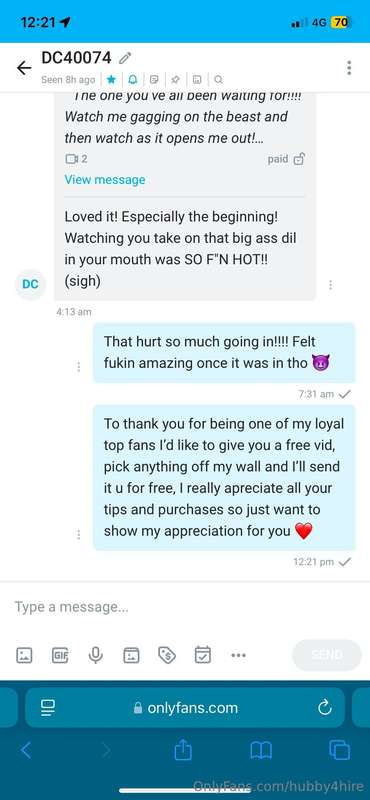
Task: Schedule the message with calendar icon
Action: pos(203,655)
